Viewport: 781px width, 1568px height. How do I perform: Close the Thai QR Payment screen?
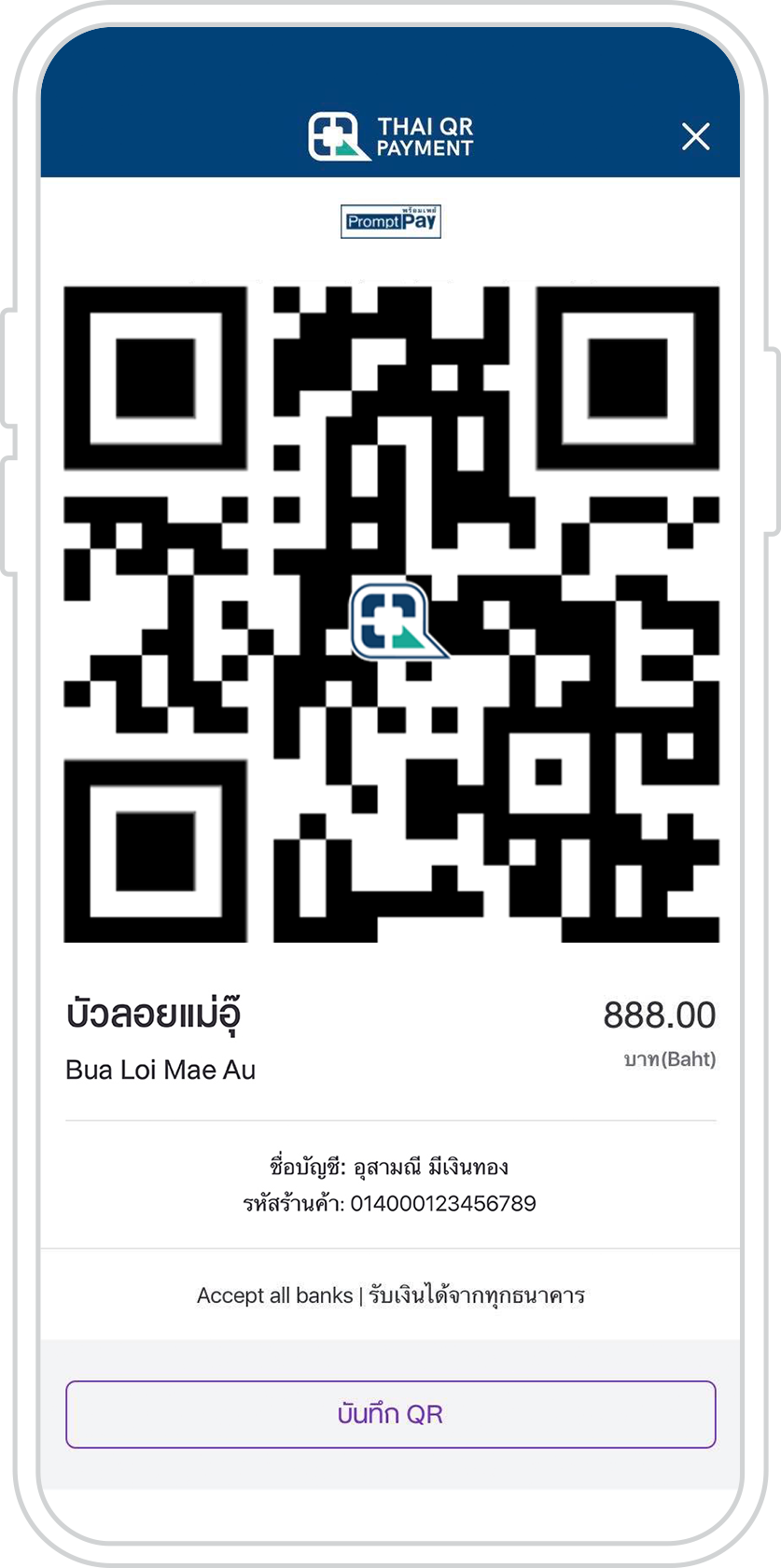(x=695, y=137)
